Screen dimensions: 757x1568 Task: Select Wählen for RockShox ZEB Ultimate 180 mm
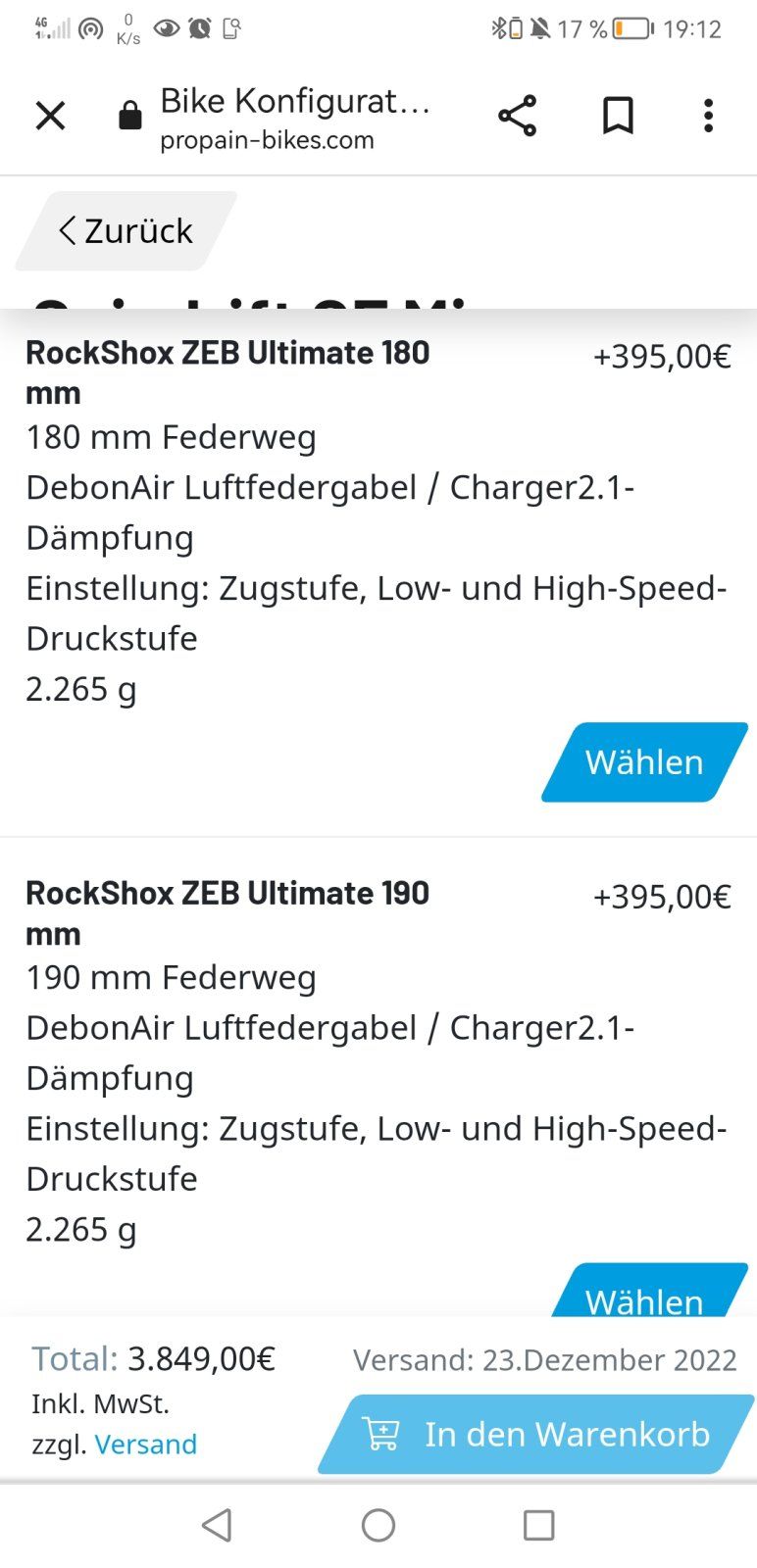[644, 762]
